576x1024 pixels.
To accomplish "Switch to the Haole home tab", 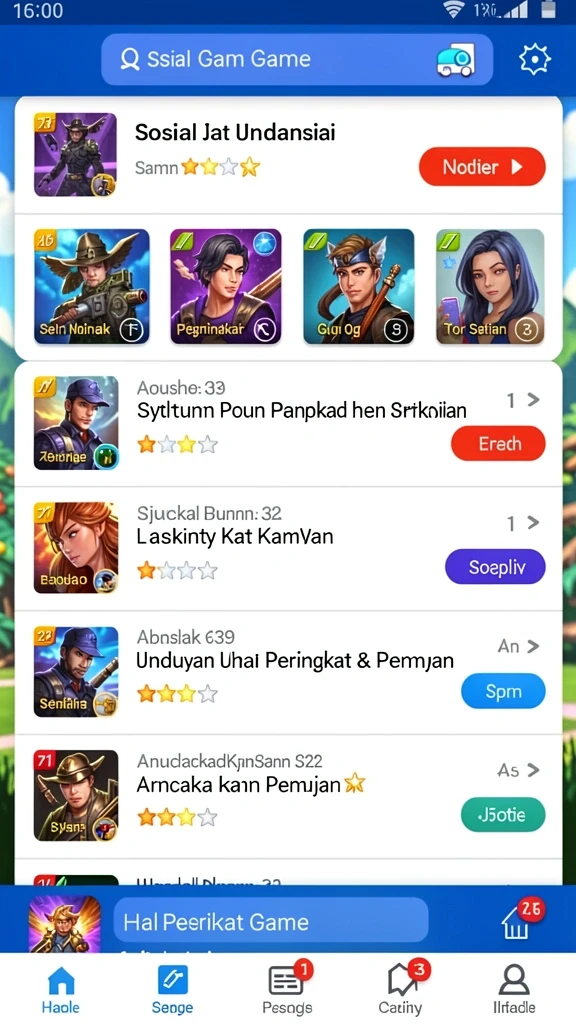I will [x=61, y=989].
